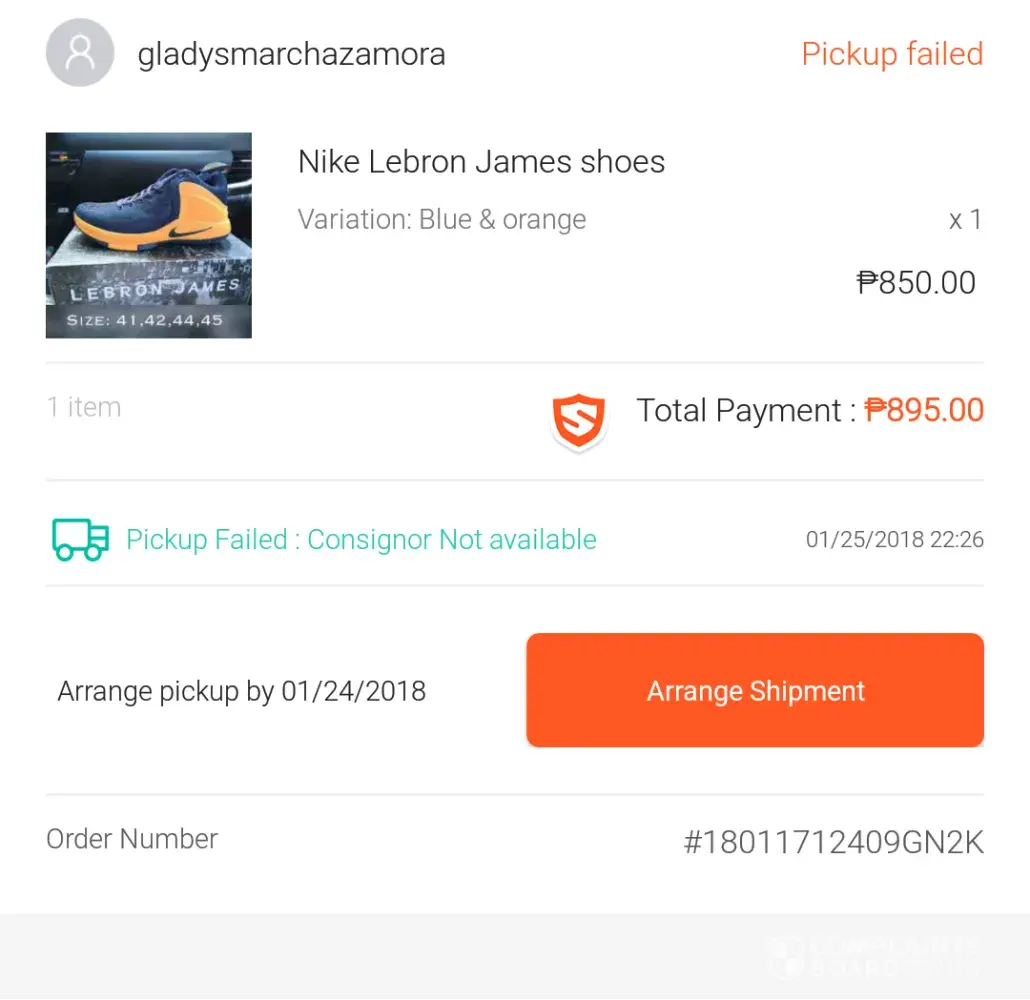View Pickup Failed shipping status details

360,540
